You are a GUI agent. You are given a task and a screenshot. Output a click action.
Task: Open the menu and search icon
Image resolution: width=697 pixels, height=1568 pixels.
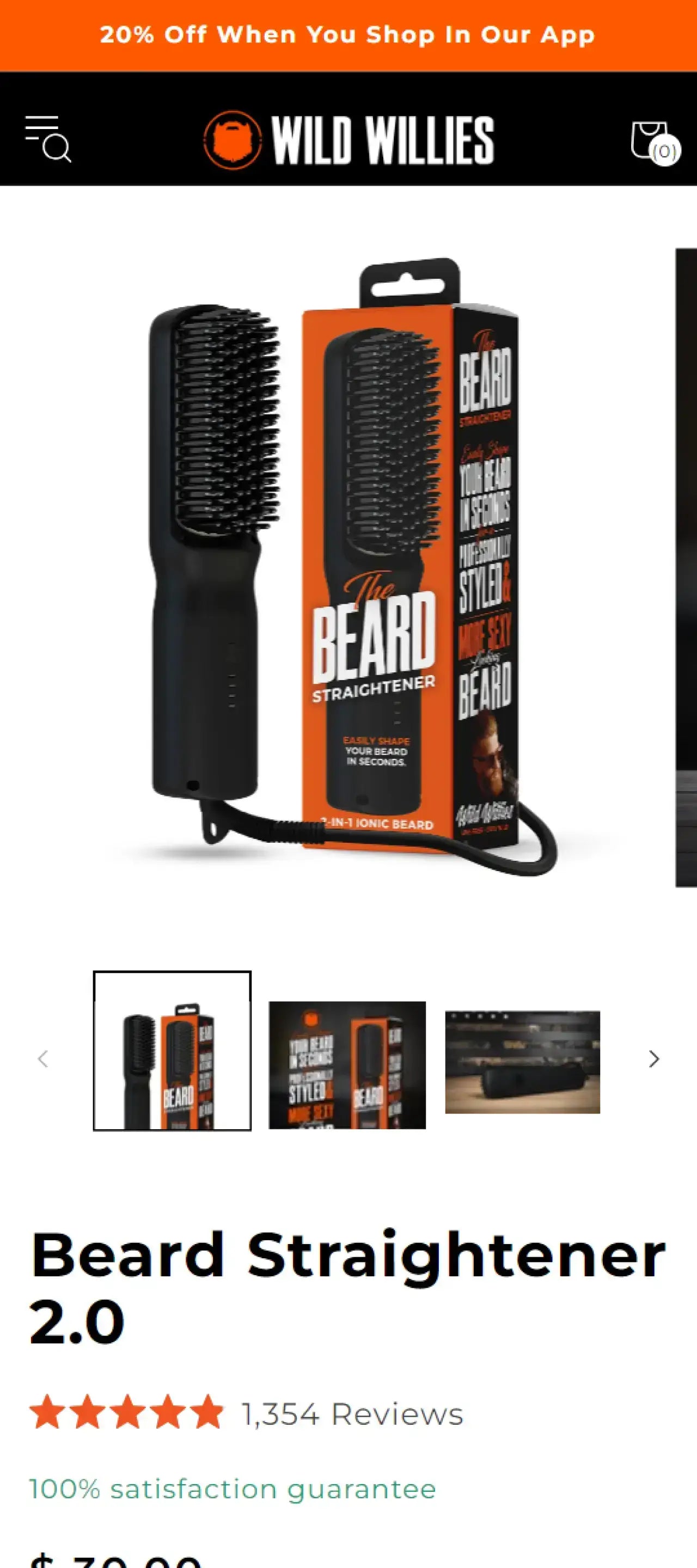pos(47,139)
